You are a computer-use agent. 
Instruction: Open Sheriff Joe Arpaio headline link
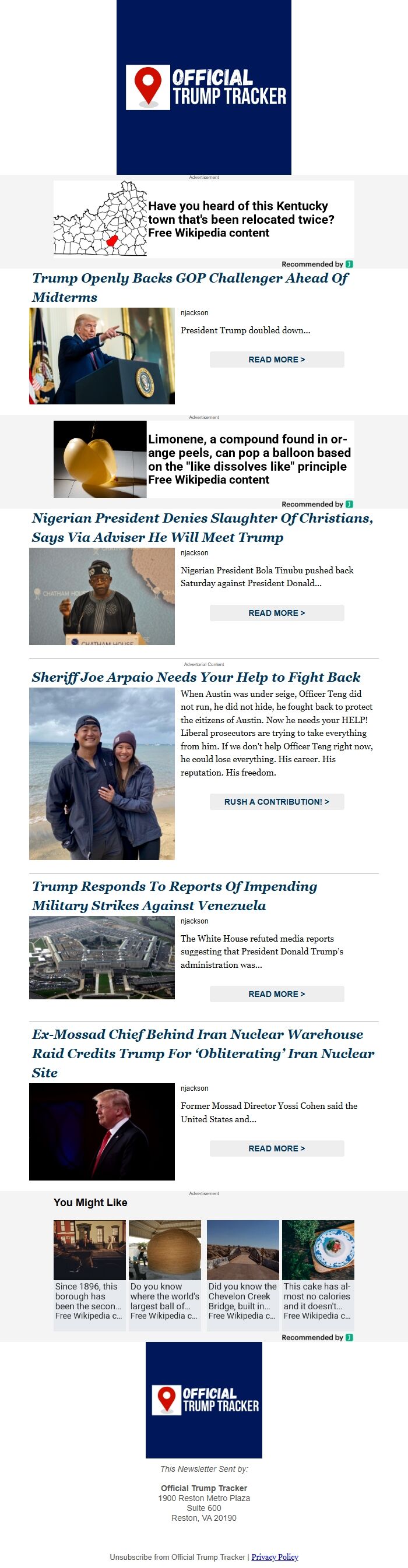[x=196, y=677]
